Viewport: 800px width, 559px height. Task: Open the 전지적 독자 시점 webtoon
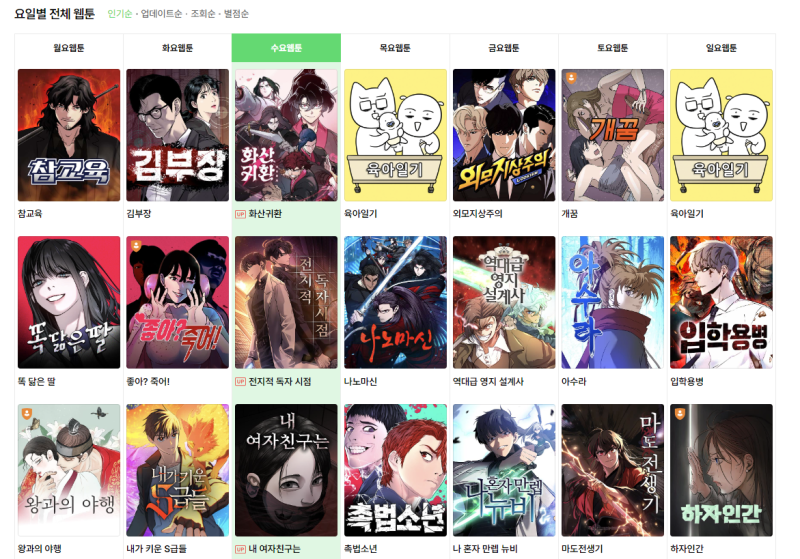(286, 302)
